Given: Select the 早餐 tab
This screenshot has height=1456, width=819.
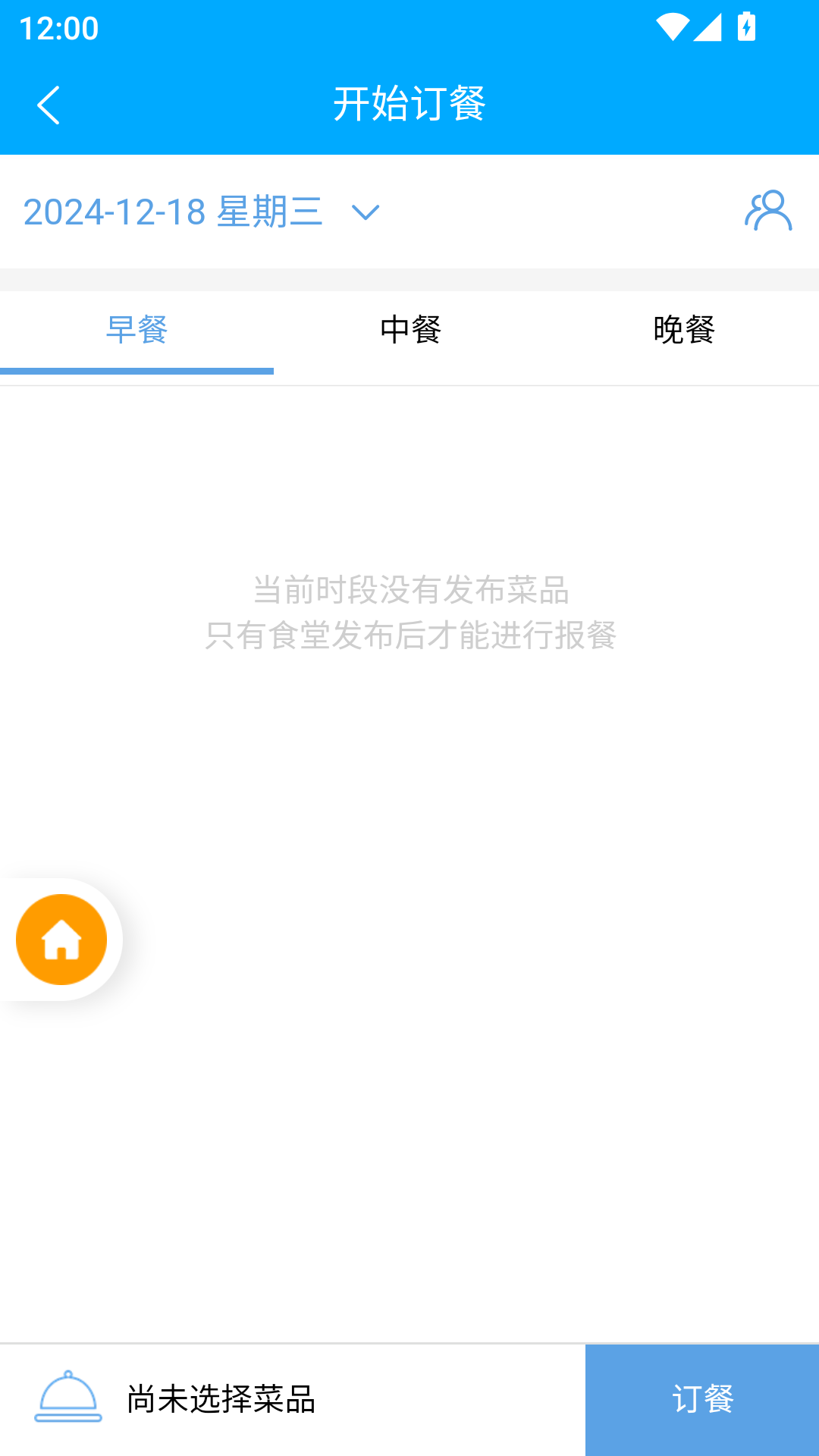Looking at the screenshot, I should pos(136,331).
